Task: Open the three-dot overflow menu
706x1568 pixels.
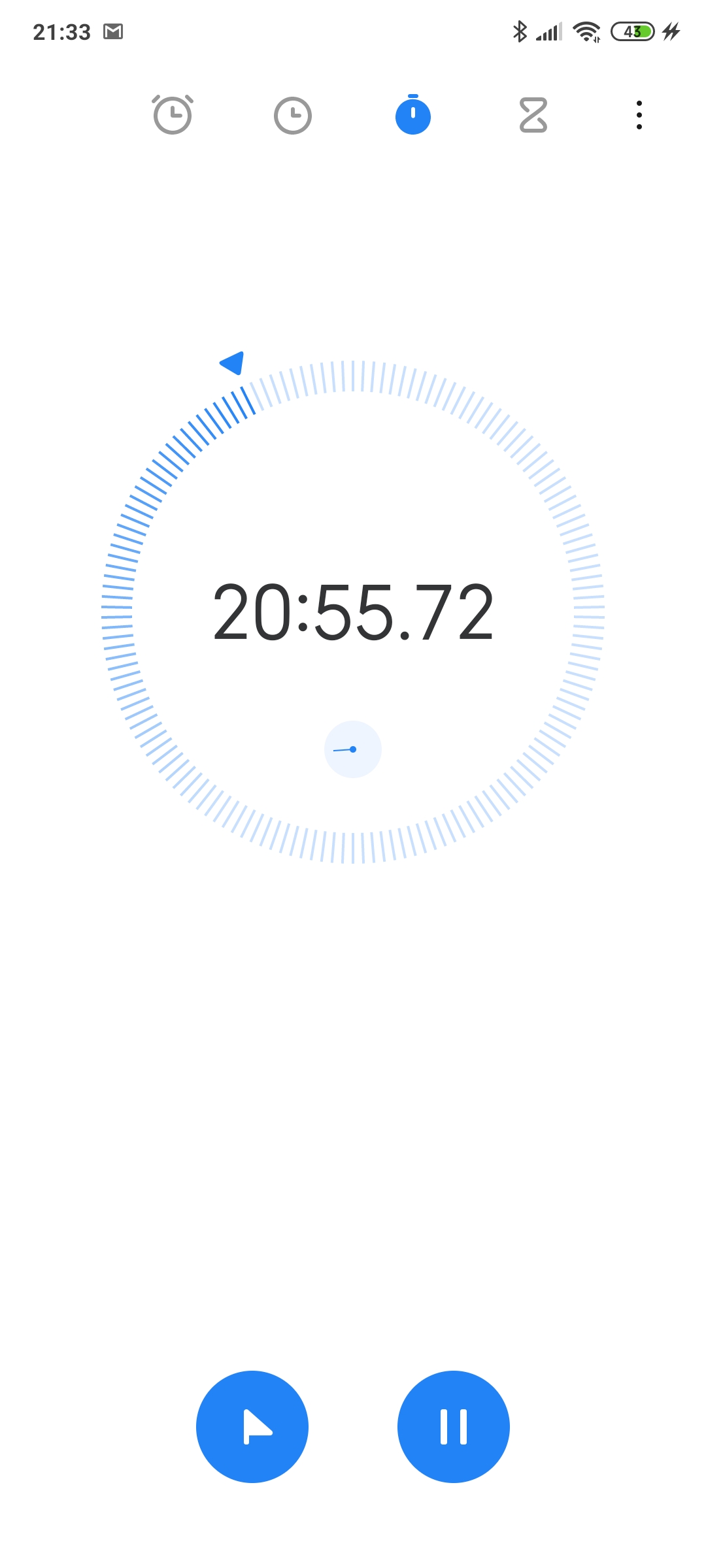Action: [x=639, y=115]
